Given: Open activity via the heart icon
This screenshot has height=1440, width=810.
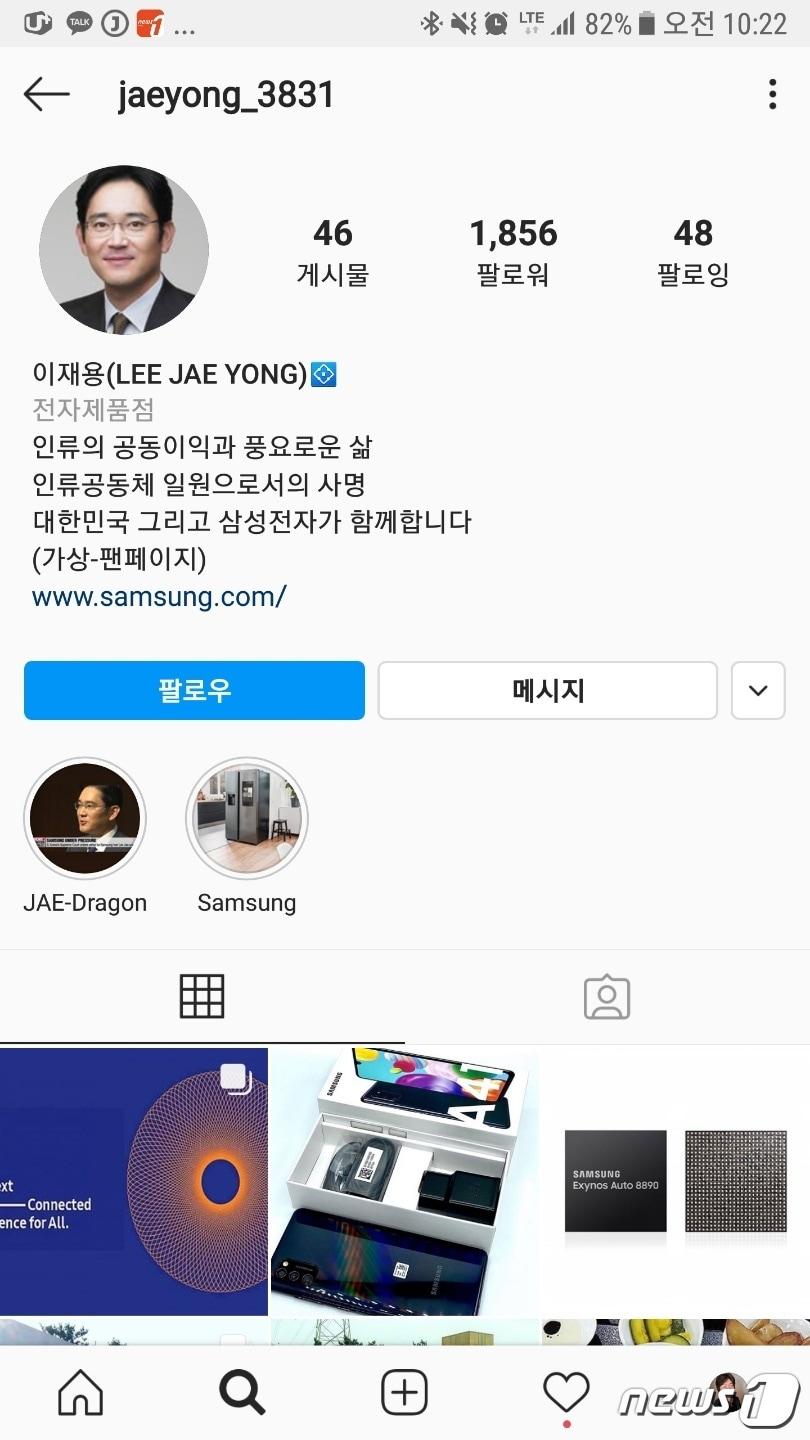Looking at the screenshot, I should click(565, 1390).
